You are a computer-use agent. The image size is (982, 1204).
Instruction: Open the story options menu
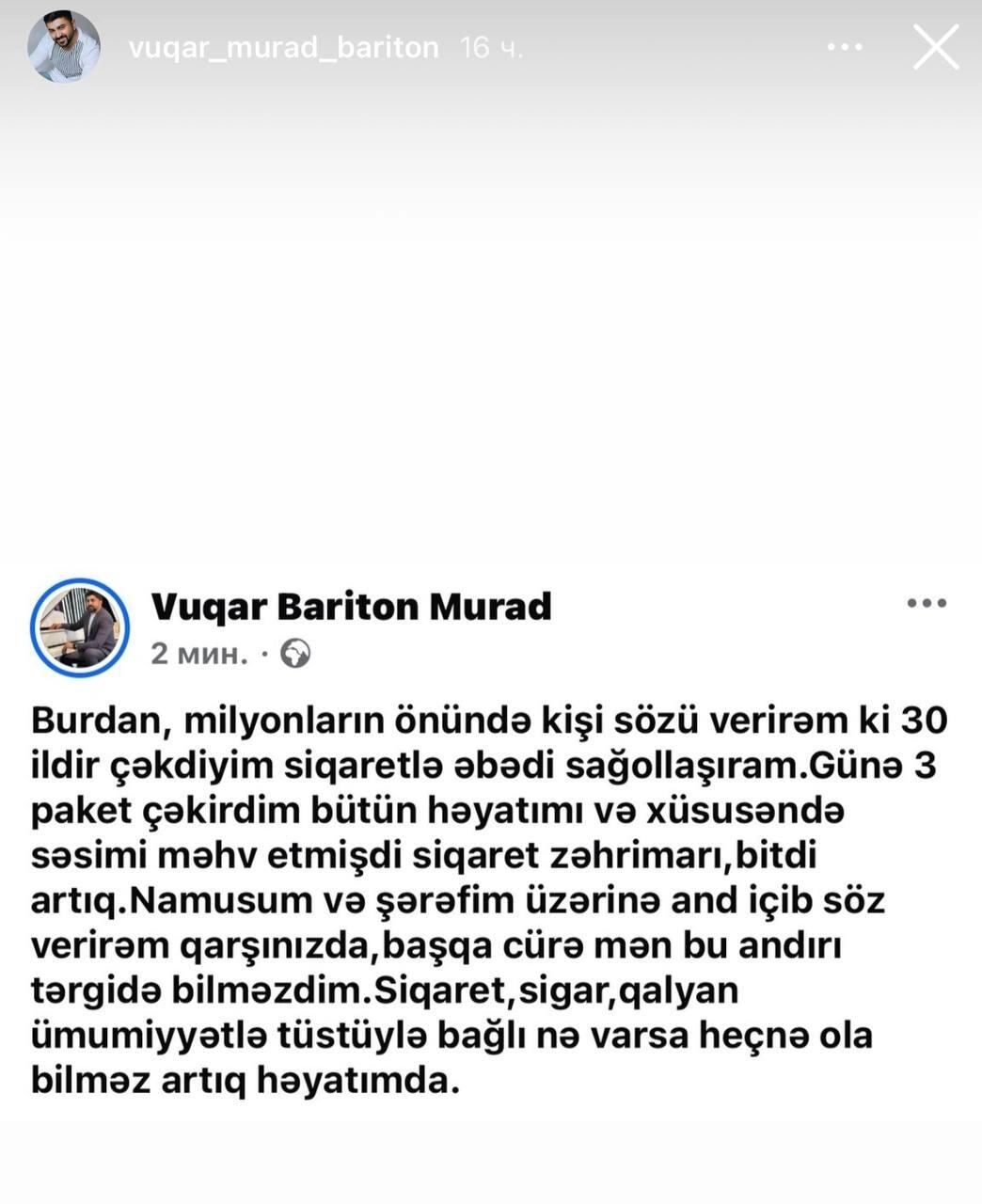tap(845, 47)
